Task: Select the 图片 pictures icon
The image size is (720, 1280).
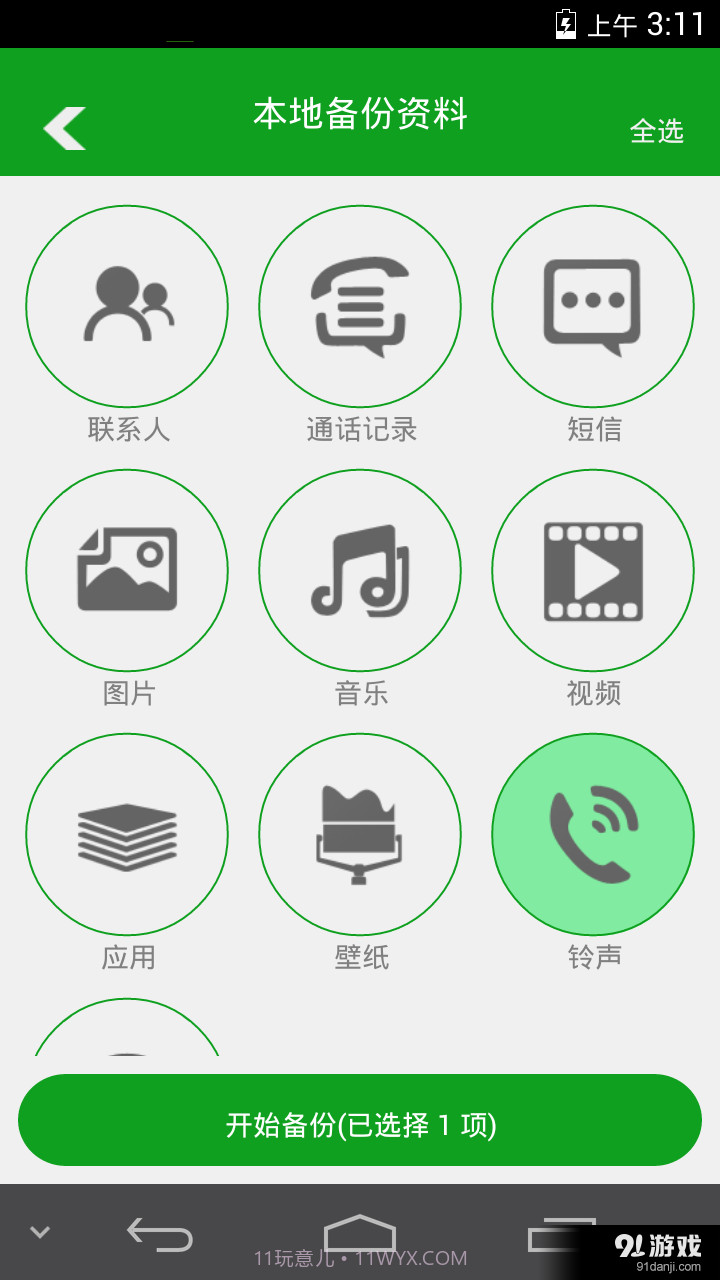Action: pyautogui.click(x=127, y=570)
